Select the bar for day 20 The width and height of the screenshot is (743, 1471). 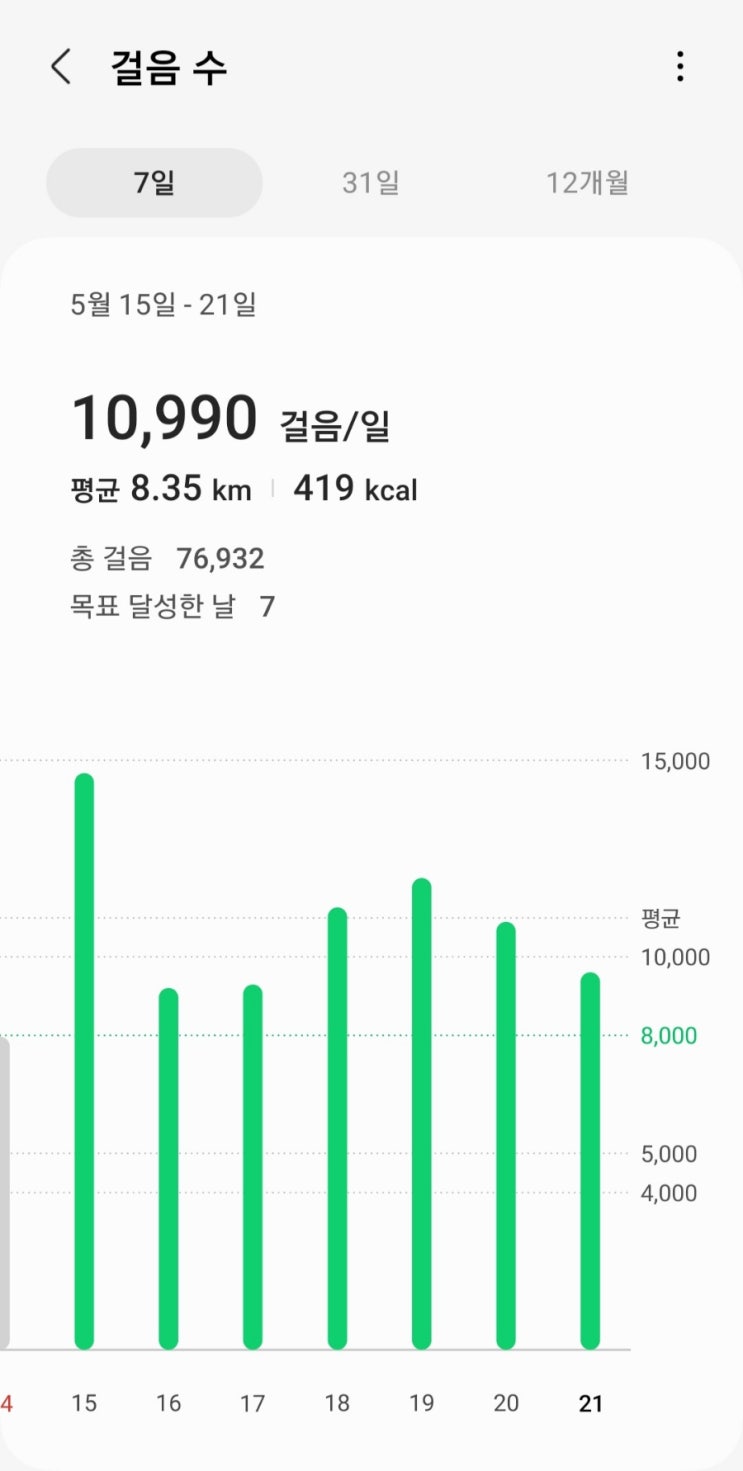(x=506, y=1135)
